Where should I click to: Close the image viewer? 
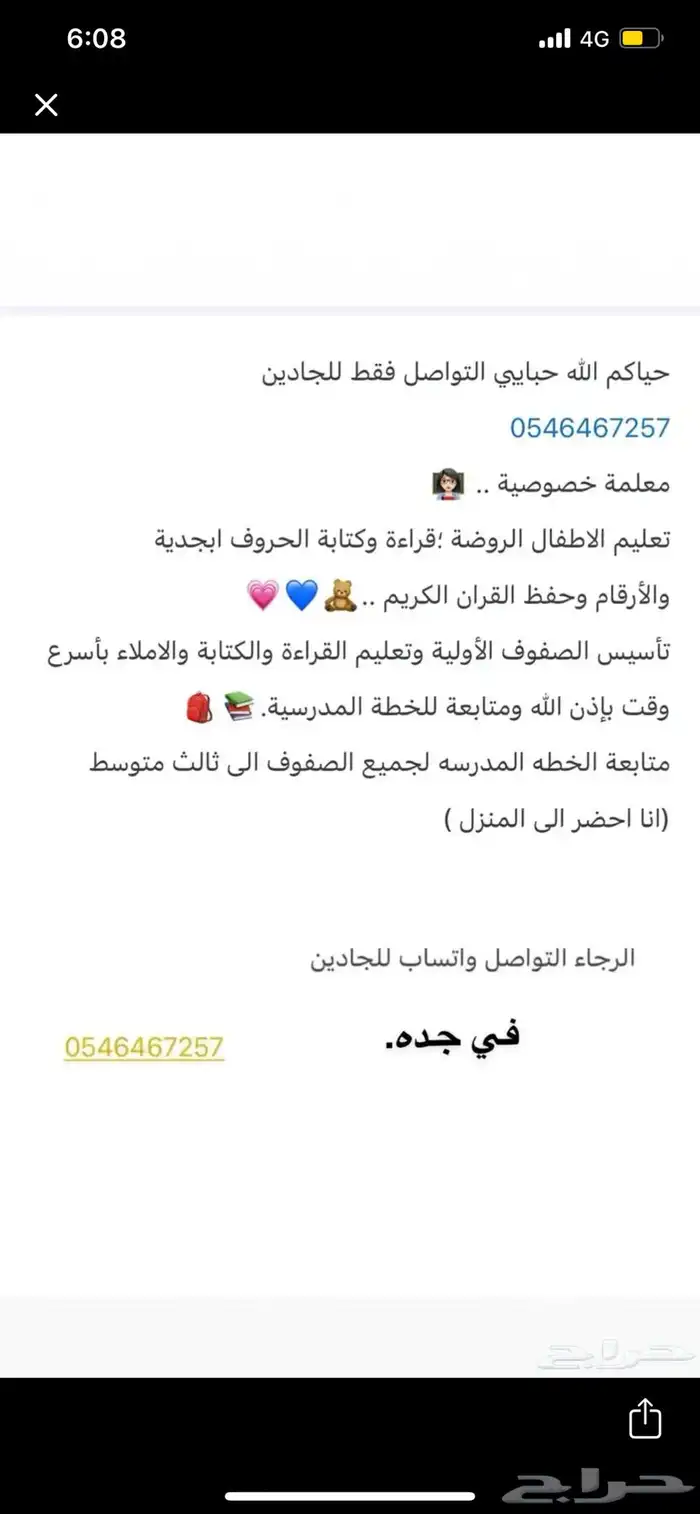point(46,104)
